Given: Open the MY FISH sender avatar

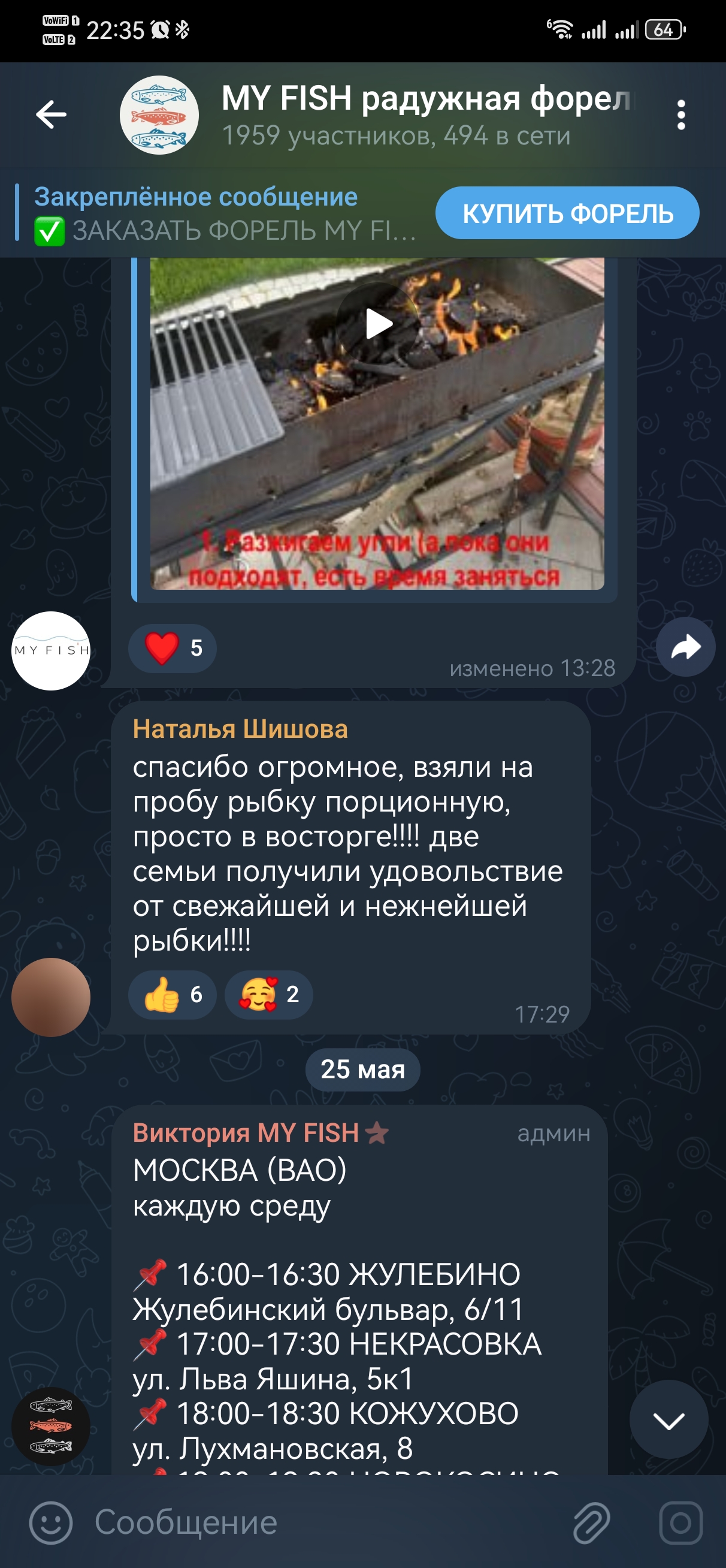Looking at the screenshot, I should pos(51,651).
